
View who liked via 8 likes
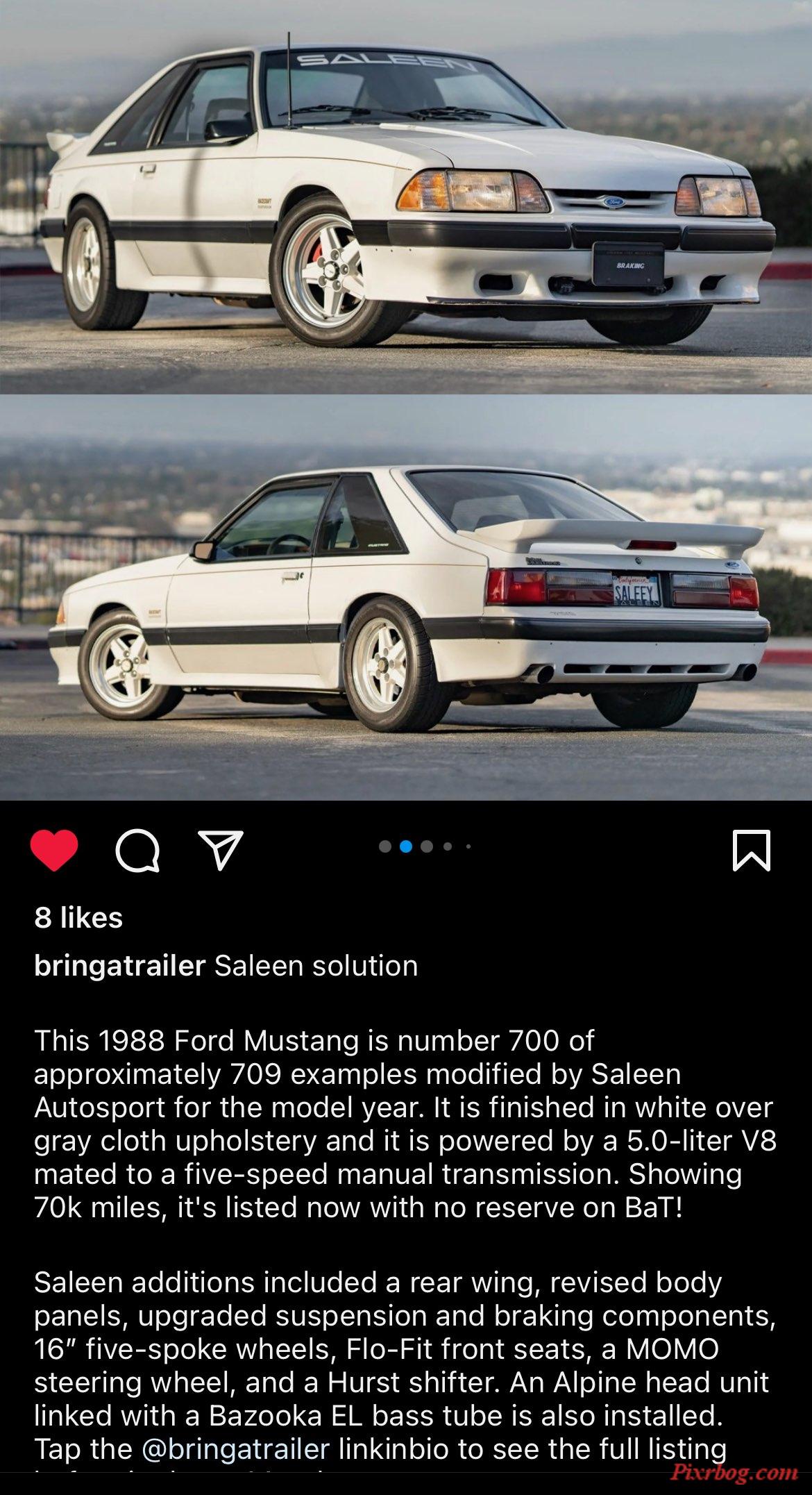[x=78, y=917]
